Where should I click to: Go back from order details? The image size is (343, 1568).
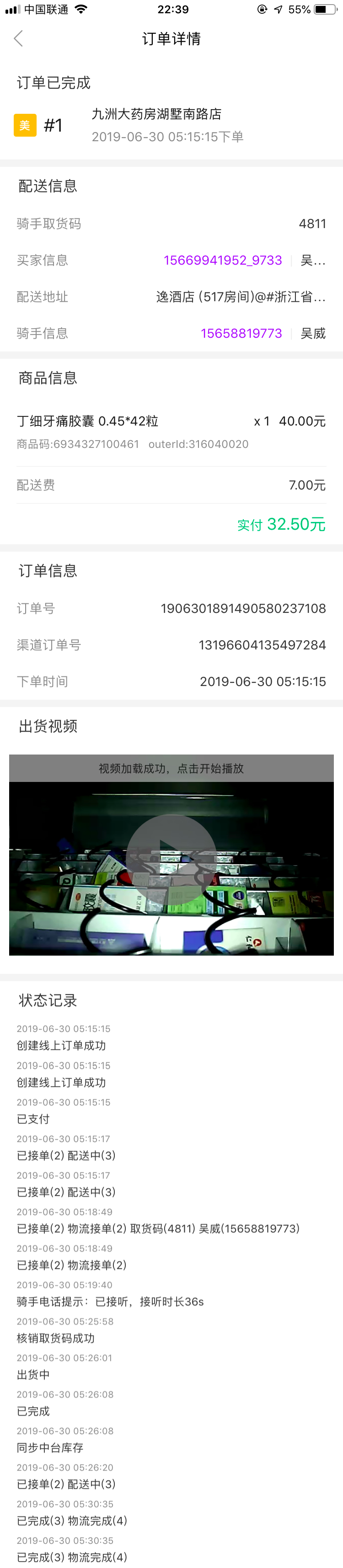pyautogui.click(x=18, y=38)
